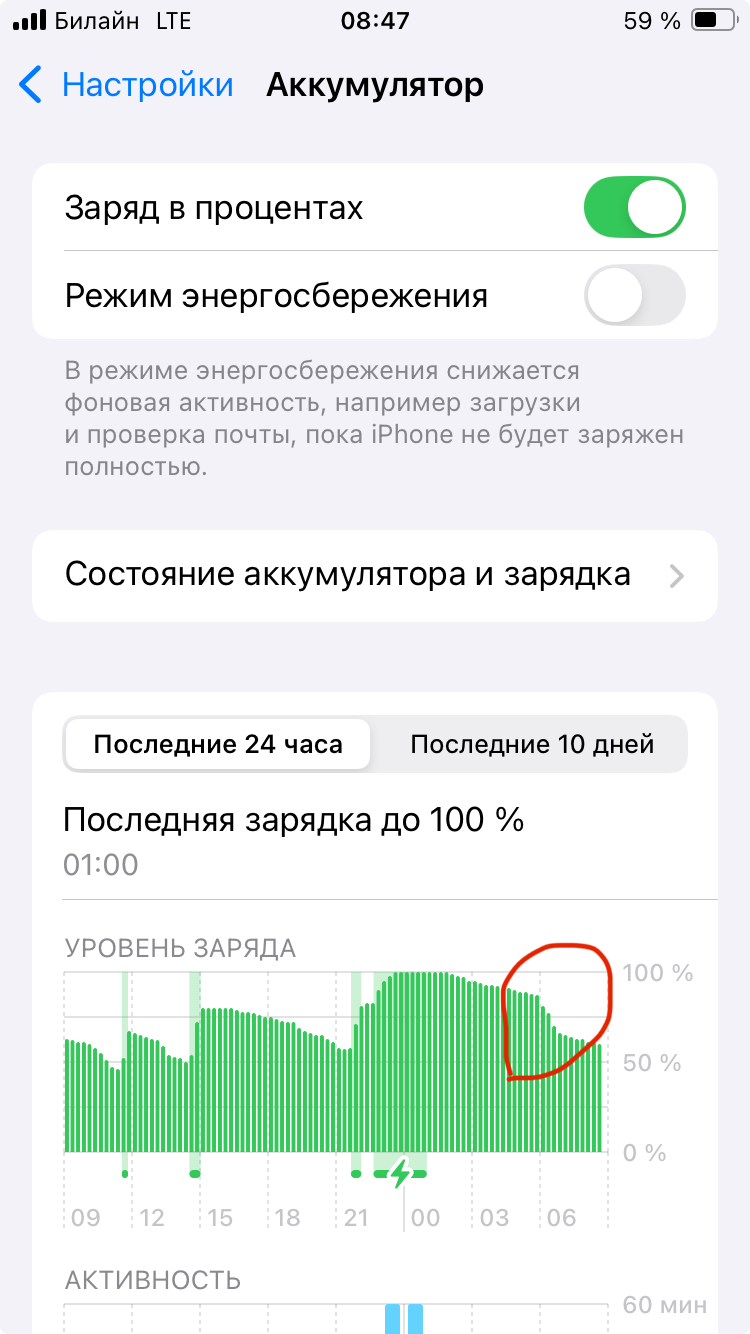The width and height of the screenshot is (750, 1334).
Task: Select the Последние 24 часа segment
Action: [x=218, y=745]
